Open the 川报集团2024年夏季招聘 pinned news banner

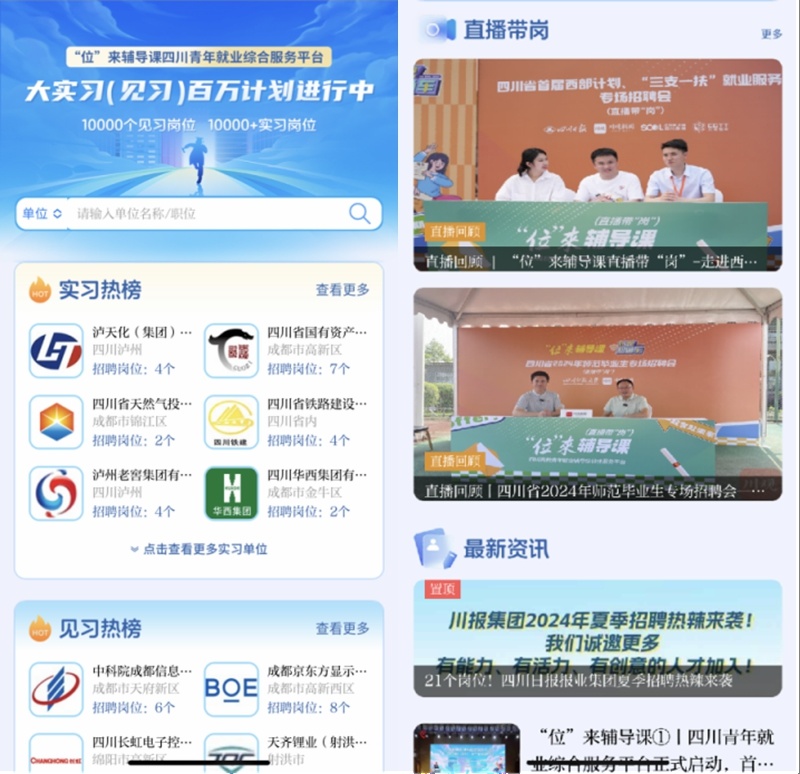597,638
